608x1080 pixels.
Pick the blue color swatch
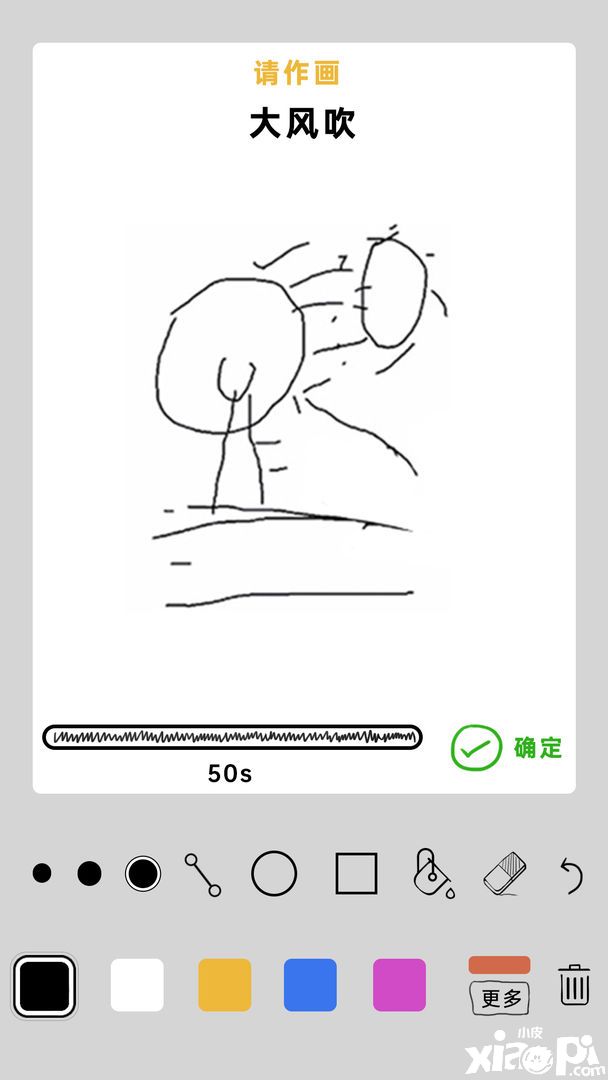tap(310, 985)
